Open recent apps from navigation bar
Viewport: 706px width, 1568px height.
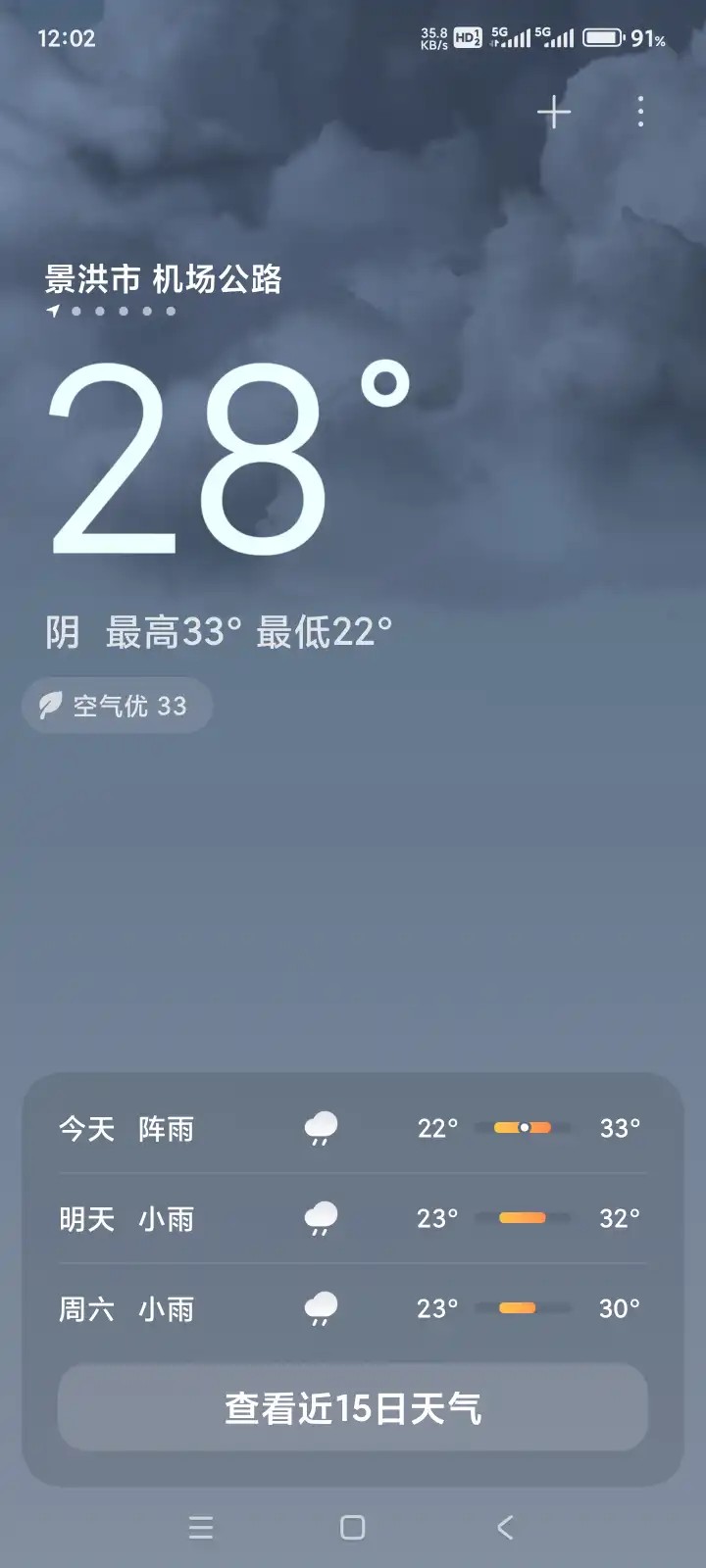[201, 1527]
